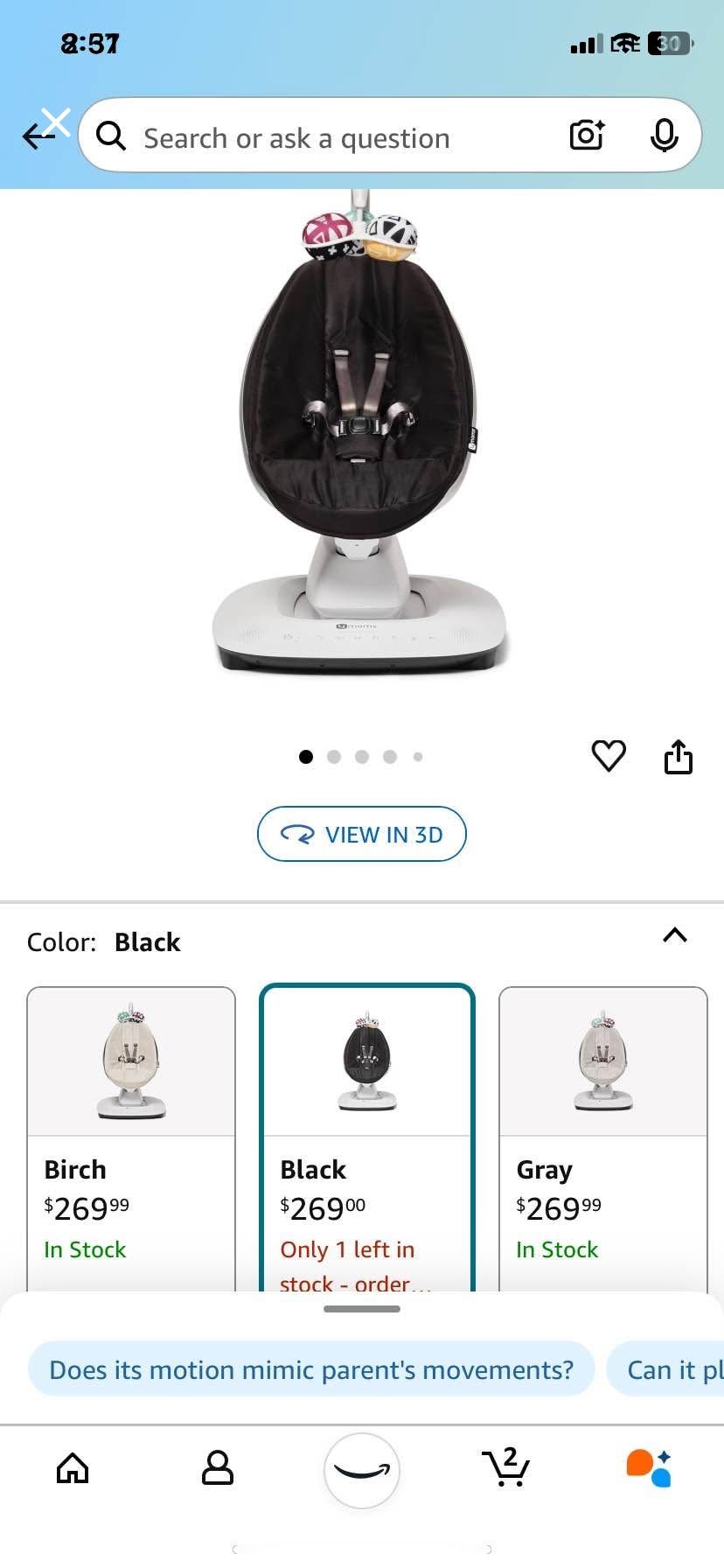This screenshot has width=724, height=1568.
Task: Start voice search with the microphone
Action: pyautogui.click(x=665, y=136)
